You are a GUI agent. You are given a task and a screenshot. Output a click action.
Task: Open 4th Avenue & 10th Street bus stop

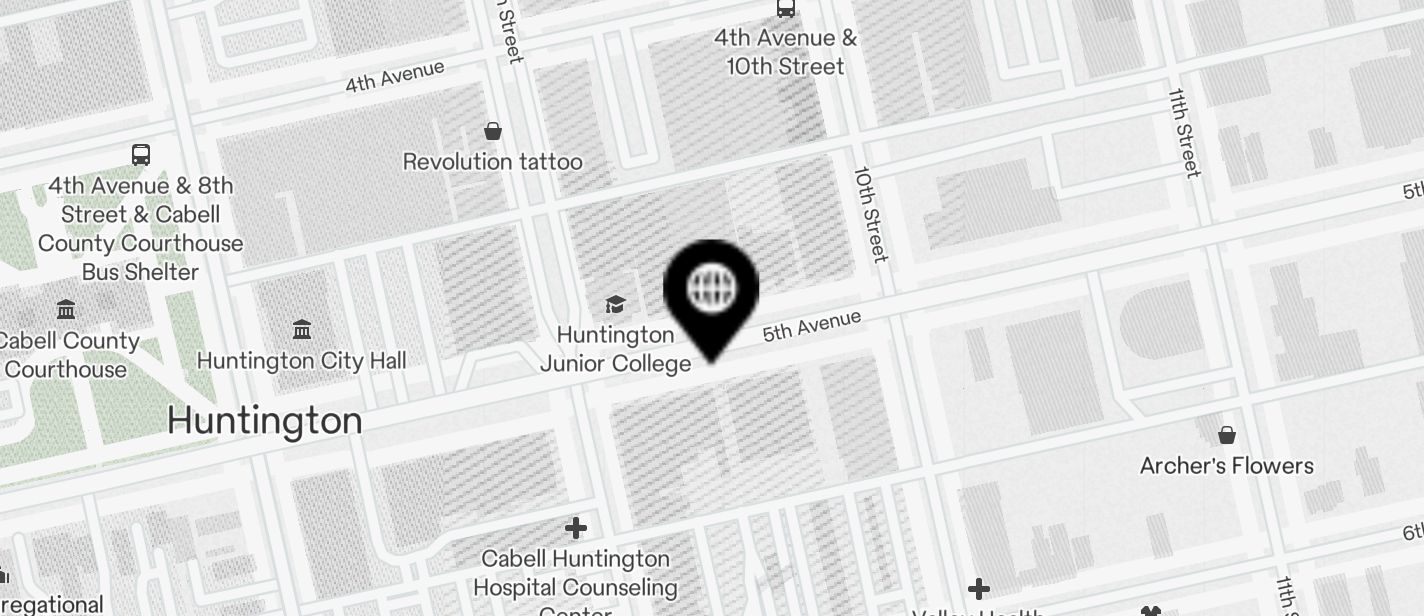tap(786, 10)
